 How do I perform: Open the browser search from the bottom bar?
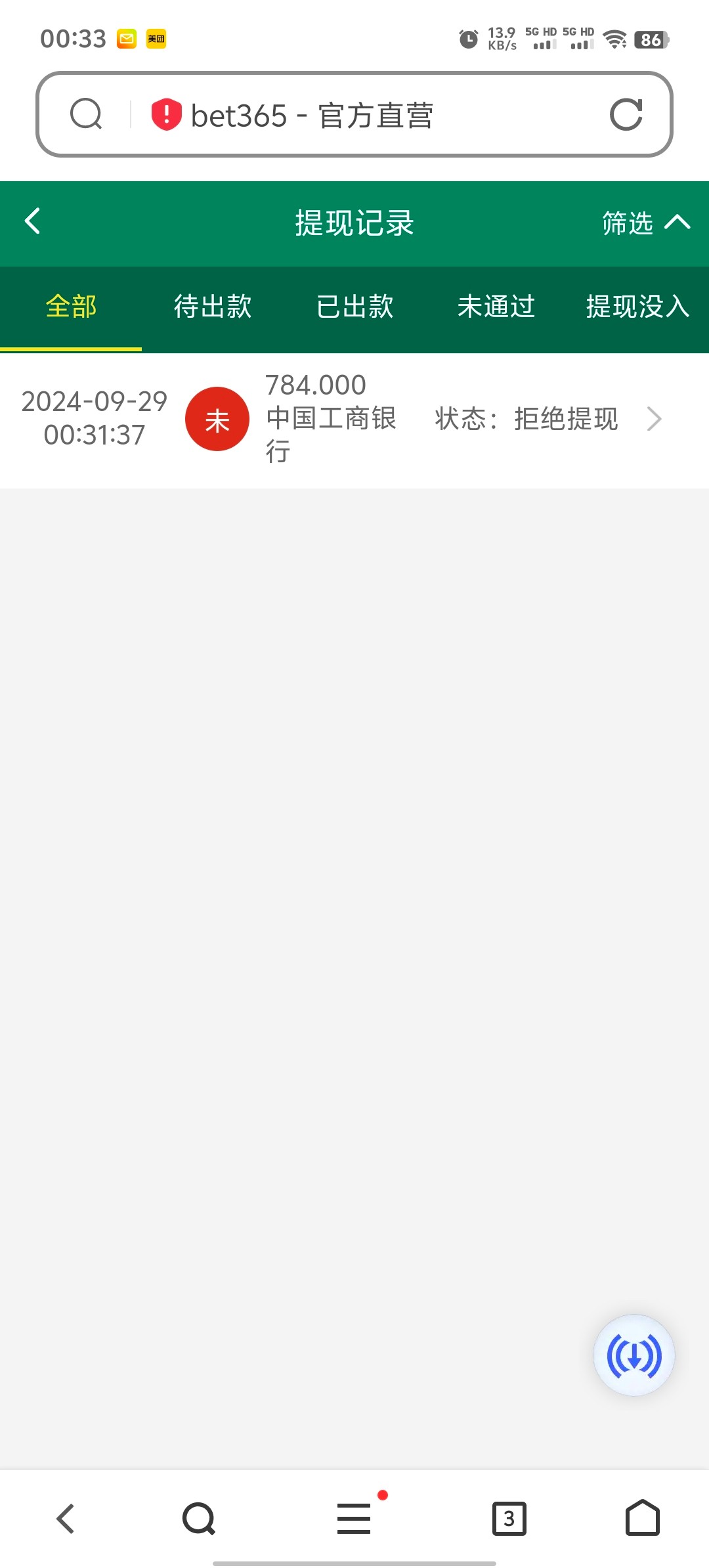pyautogui.click(x=199, y=1519)
